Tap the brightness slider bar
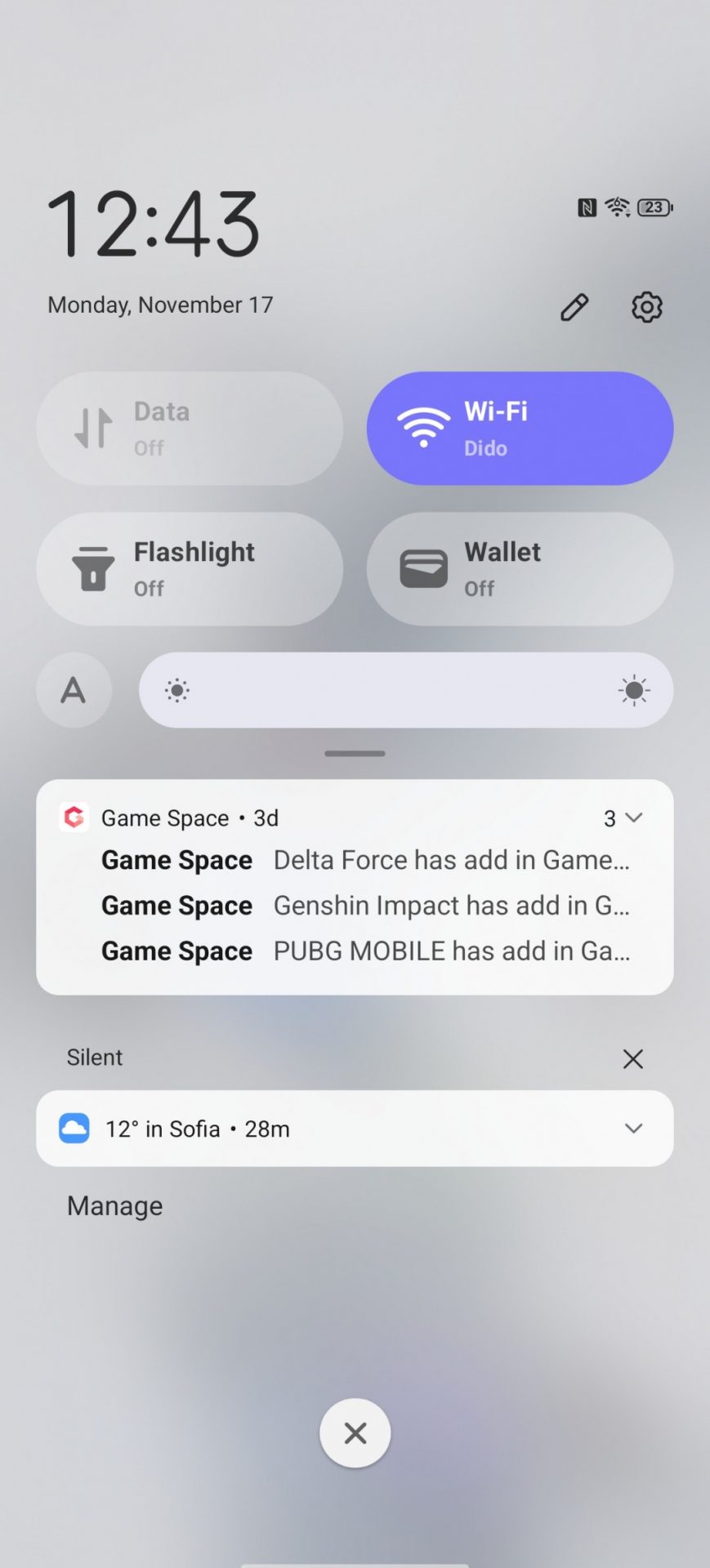The image size is (710, 1568). tap(406, 690)
